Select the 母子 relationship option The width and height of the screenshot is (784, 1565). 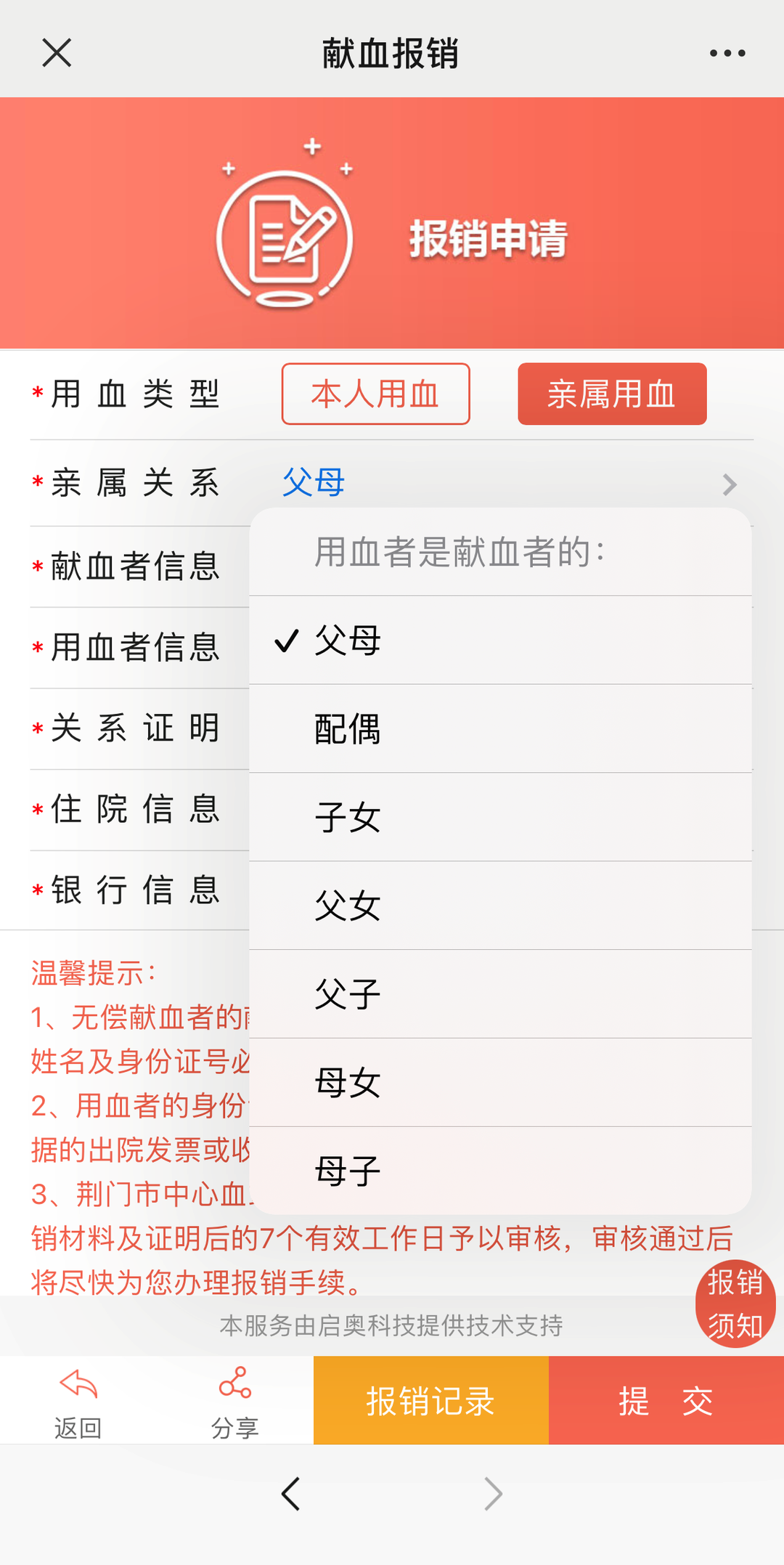coord(500,1171)
